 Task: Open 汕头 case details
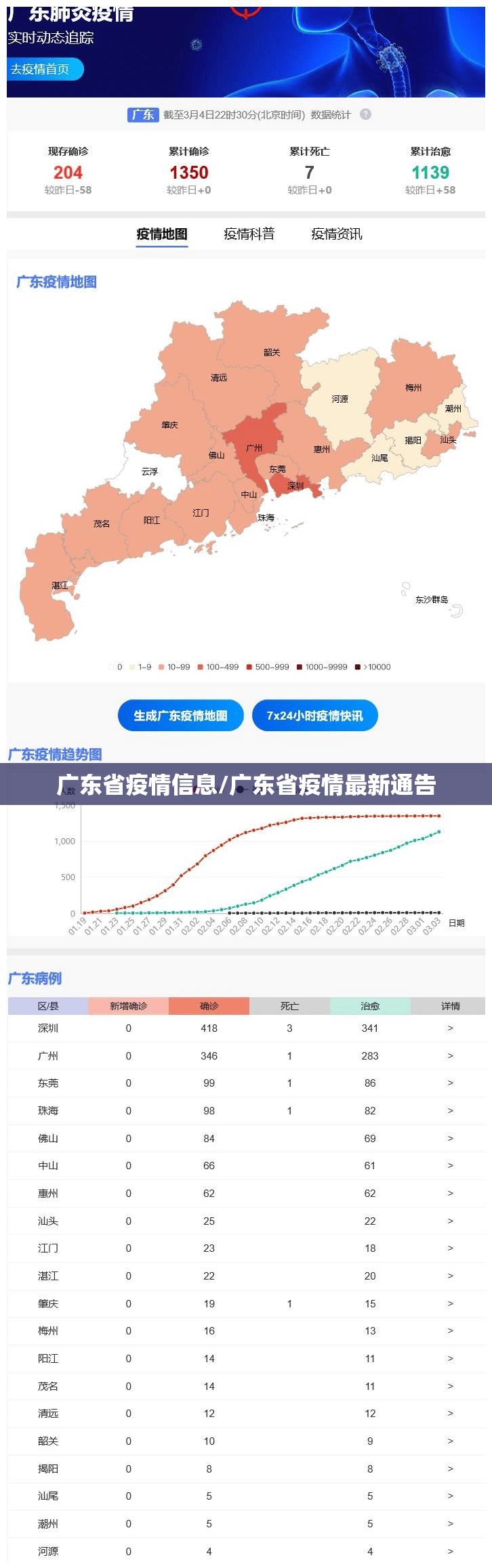pos(450,1221)
